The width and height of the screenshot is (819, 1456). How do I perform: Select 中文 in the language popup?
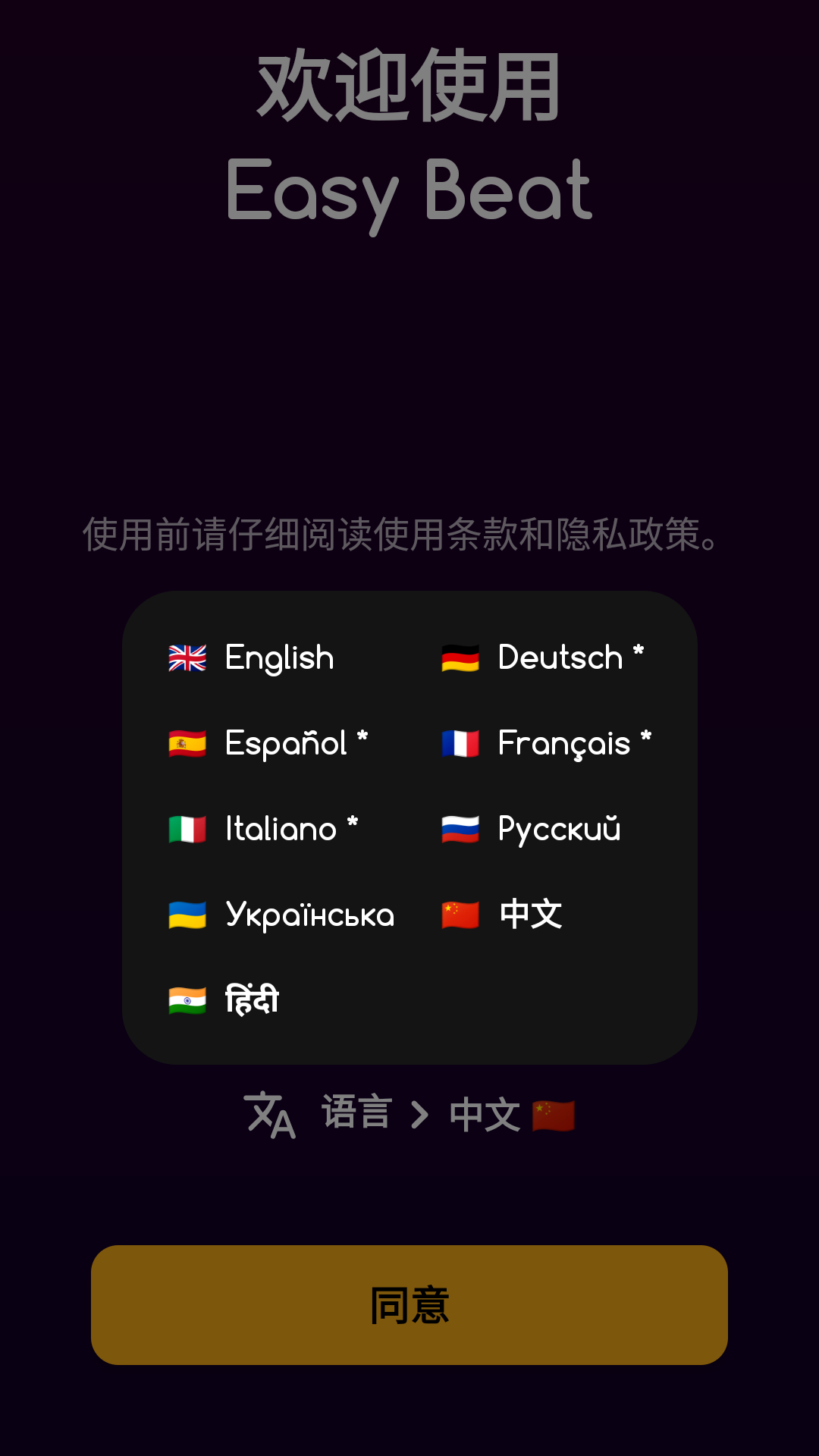pyautogui.click(x=503, y=915)
